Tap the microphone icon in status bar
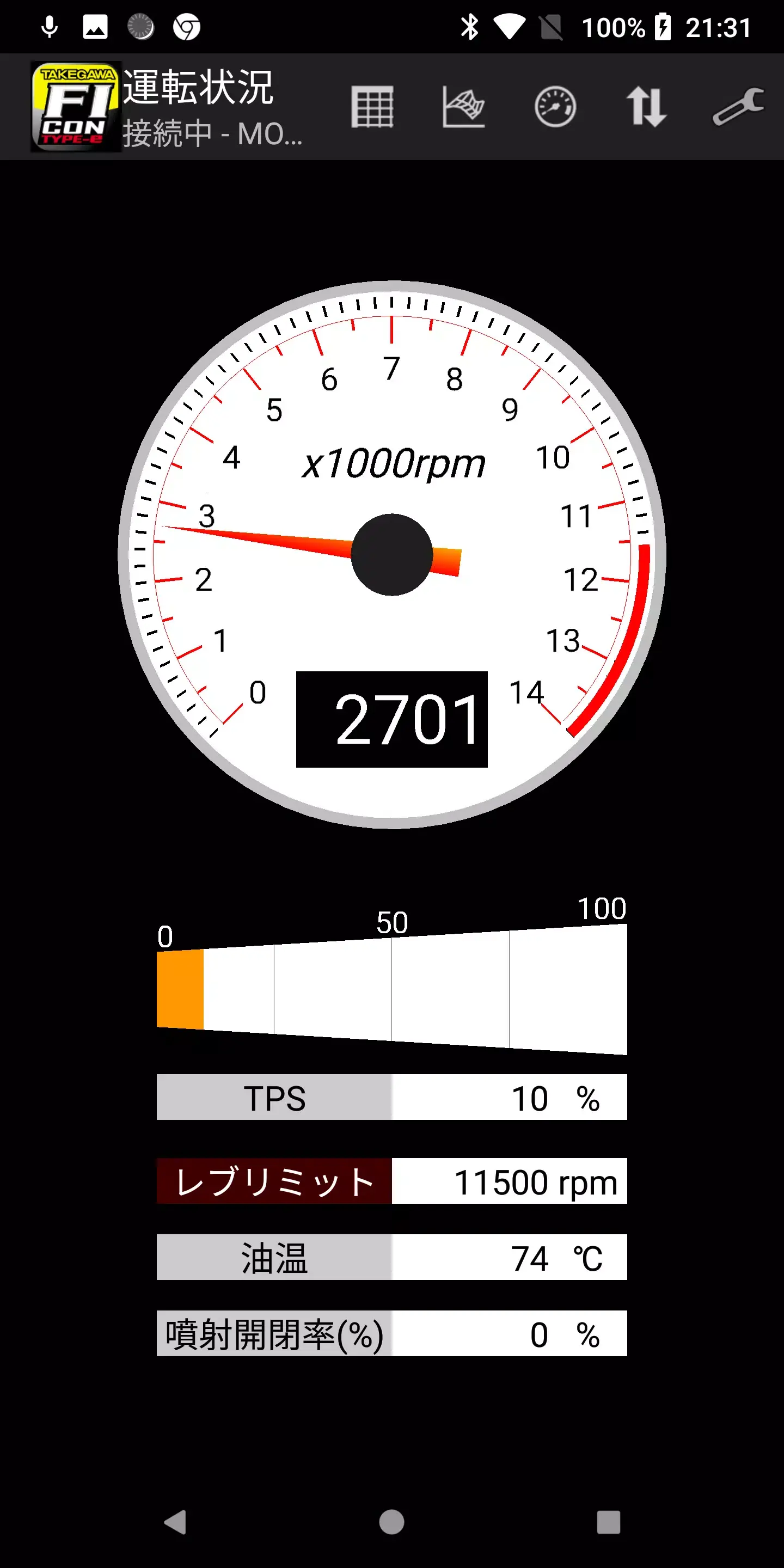The width and height of the screenshot is (784, 1568). tap(48, 26)
